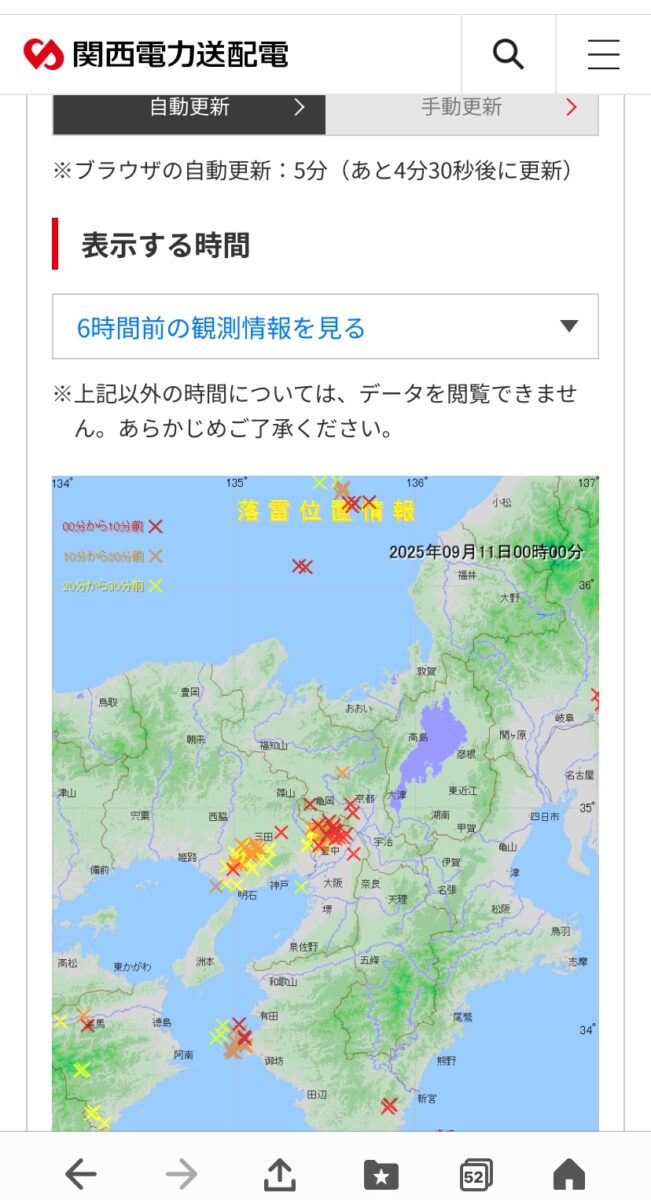Open the tab switcher showing 52 tabs
The image size is (651, 1200).
pyautogui.click(x=474, y=1174)
